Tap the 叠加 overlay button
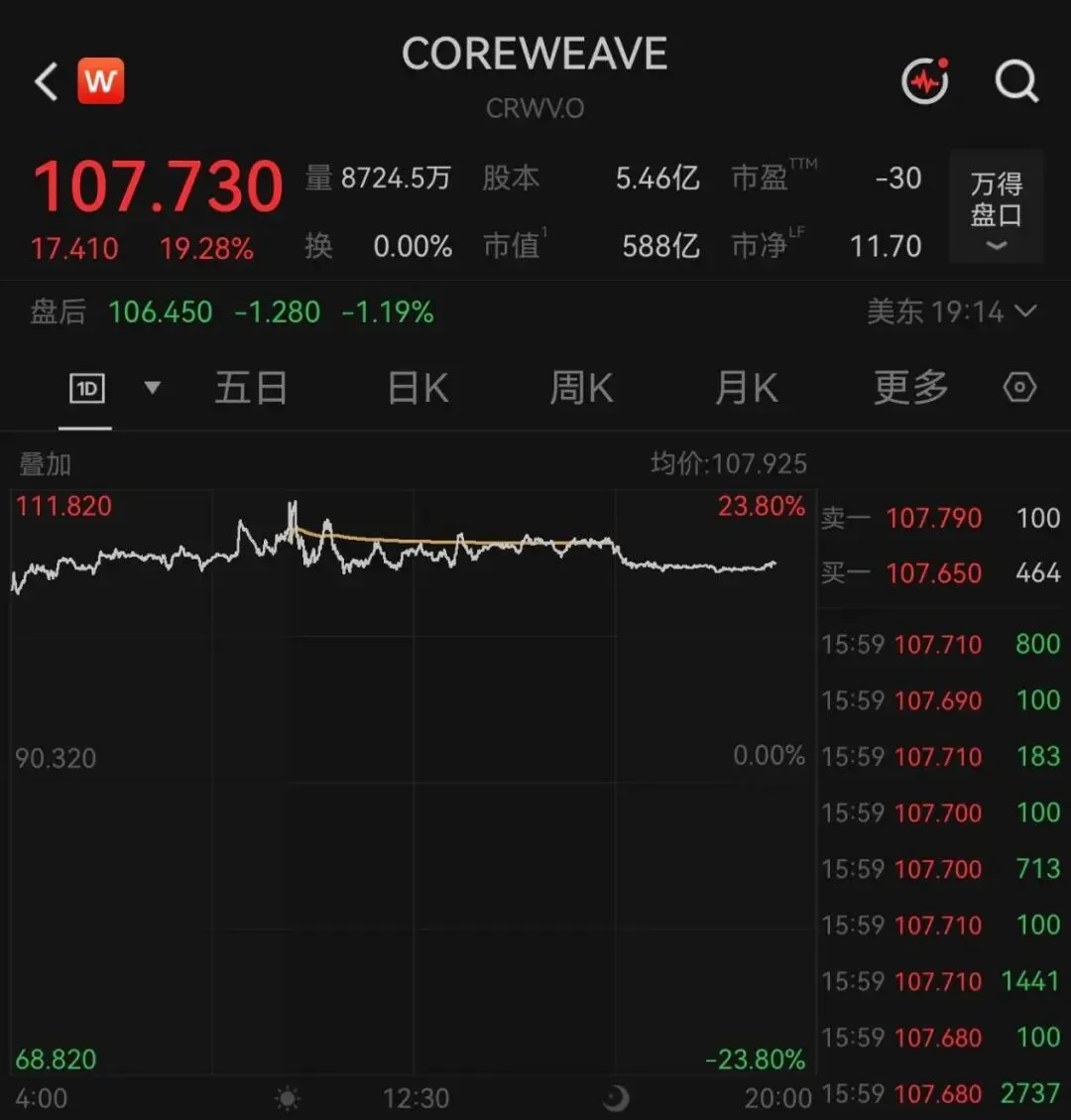 pyautogui.click(x=45, y=464)
